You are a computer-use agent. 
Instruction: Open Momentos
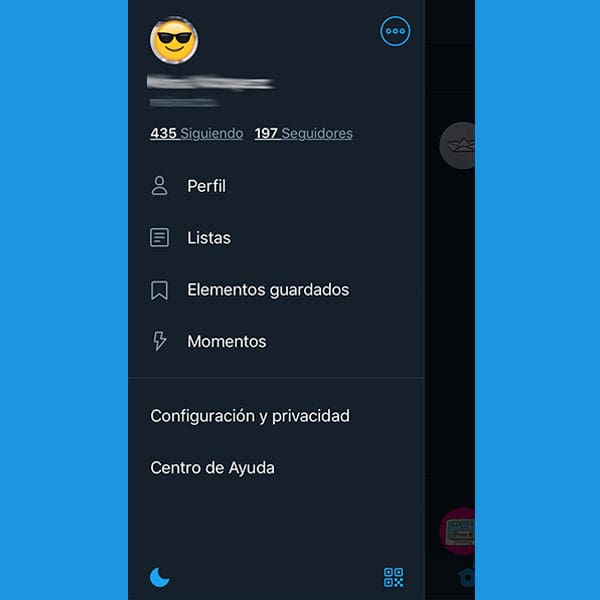[226, 341]
